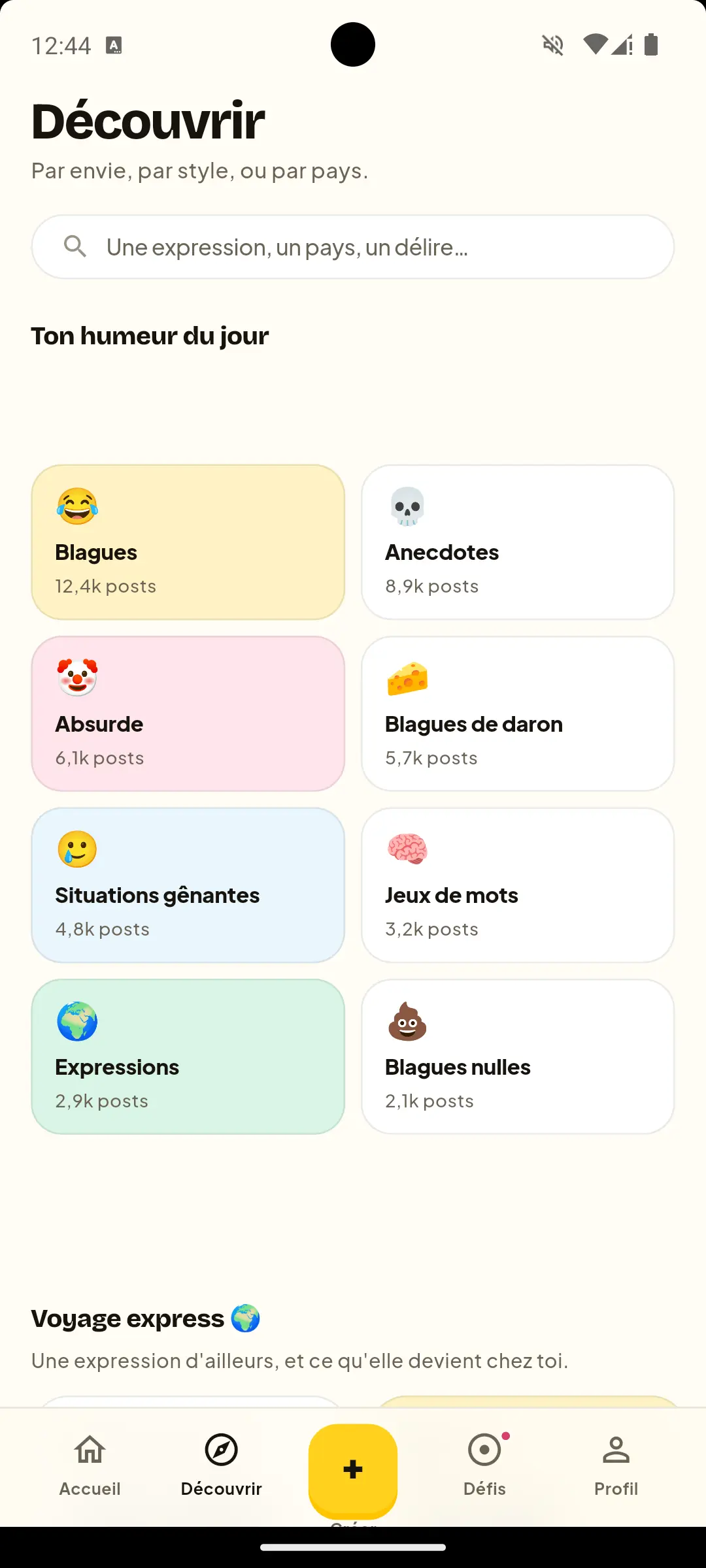This screenshot has width=706, height=1568.
Task: Tap the search field for expressions
Action: pos(353,247)
